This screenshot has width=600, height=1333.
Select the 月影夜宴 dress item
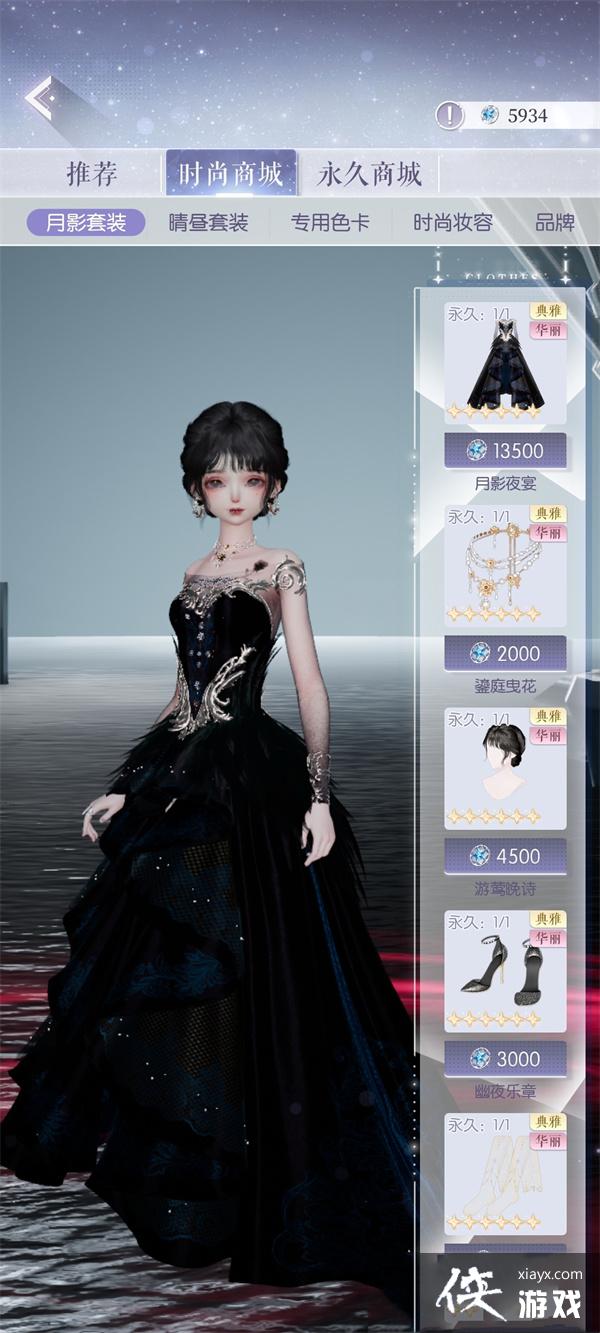(505, 362)
